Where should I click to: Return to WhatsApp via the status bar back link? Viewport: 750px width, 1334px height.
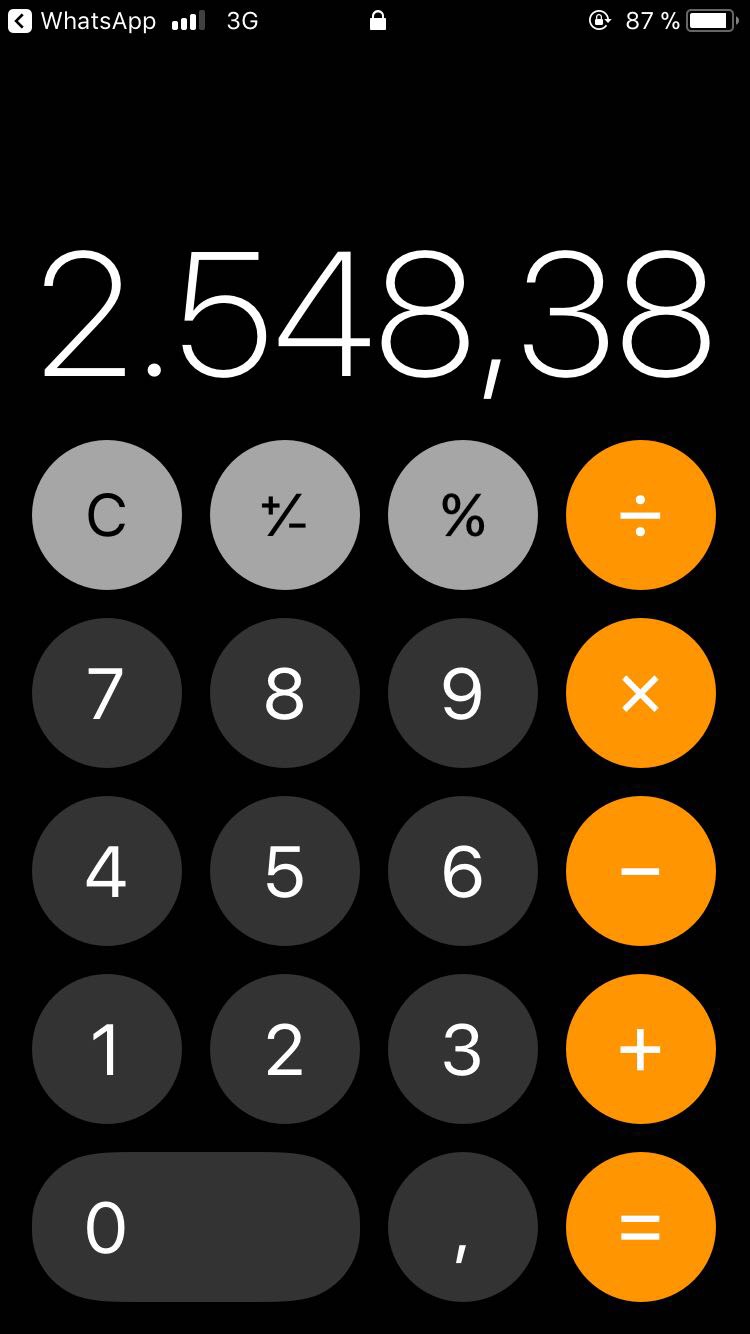click(x=82, y=21)
